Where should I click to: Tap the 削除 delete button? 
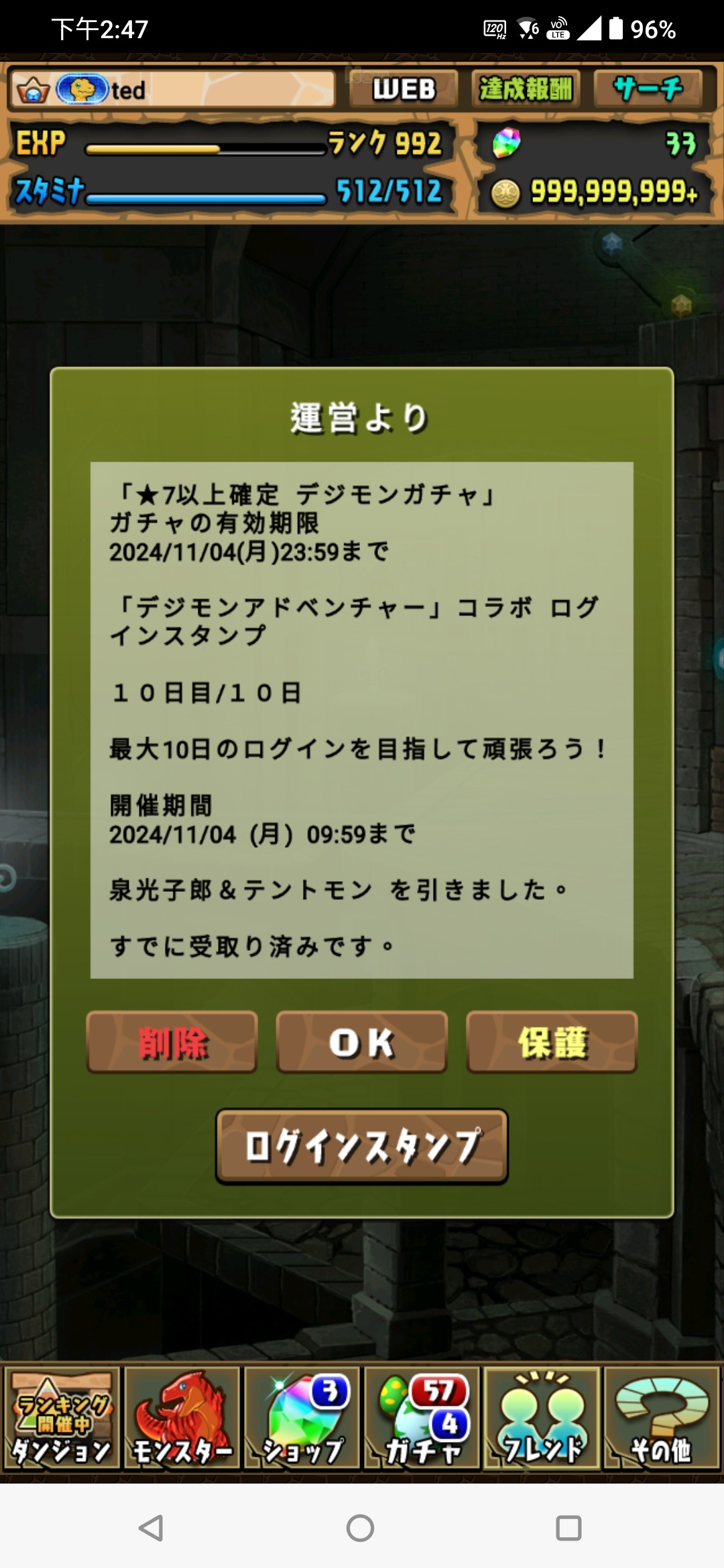click(x=172, y=1043)
